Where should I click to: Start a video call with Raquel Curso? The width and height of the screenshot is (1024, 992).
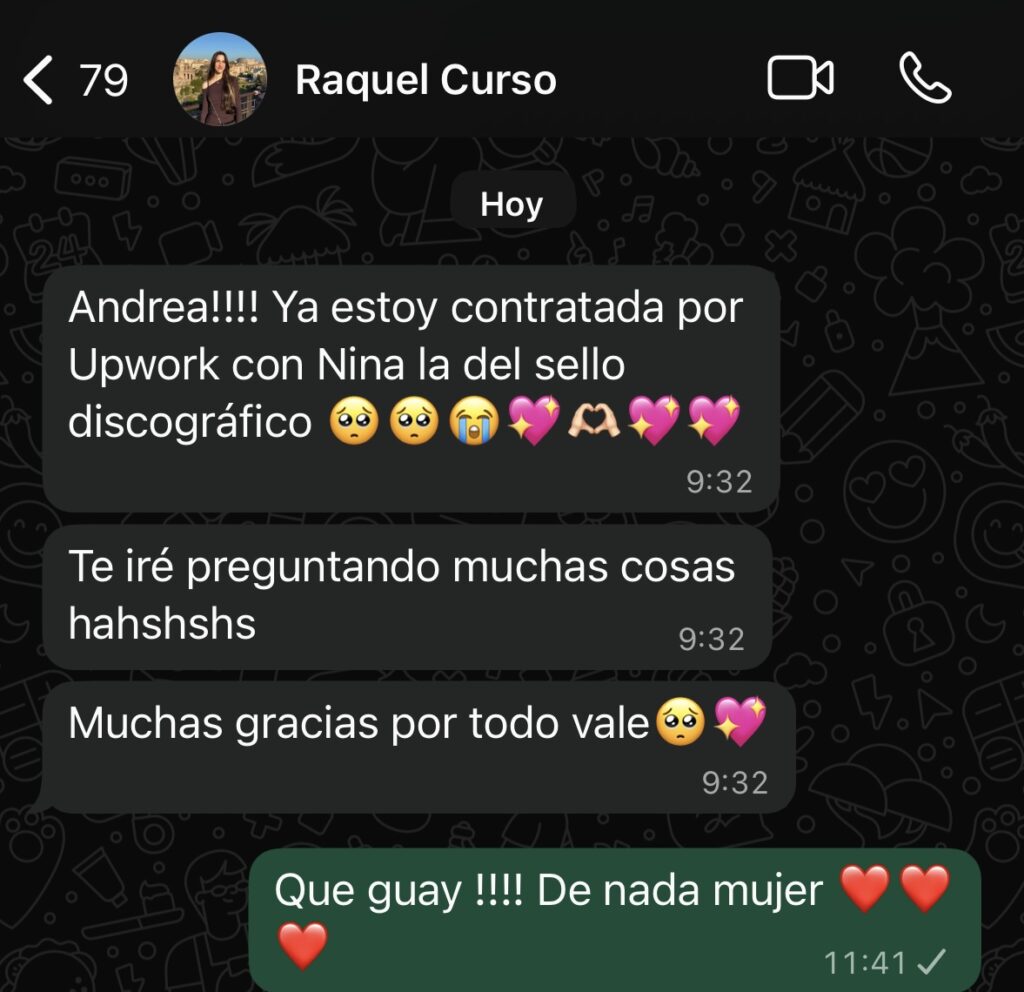pyautogui.click(x=800, y=80)
